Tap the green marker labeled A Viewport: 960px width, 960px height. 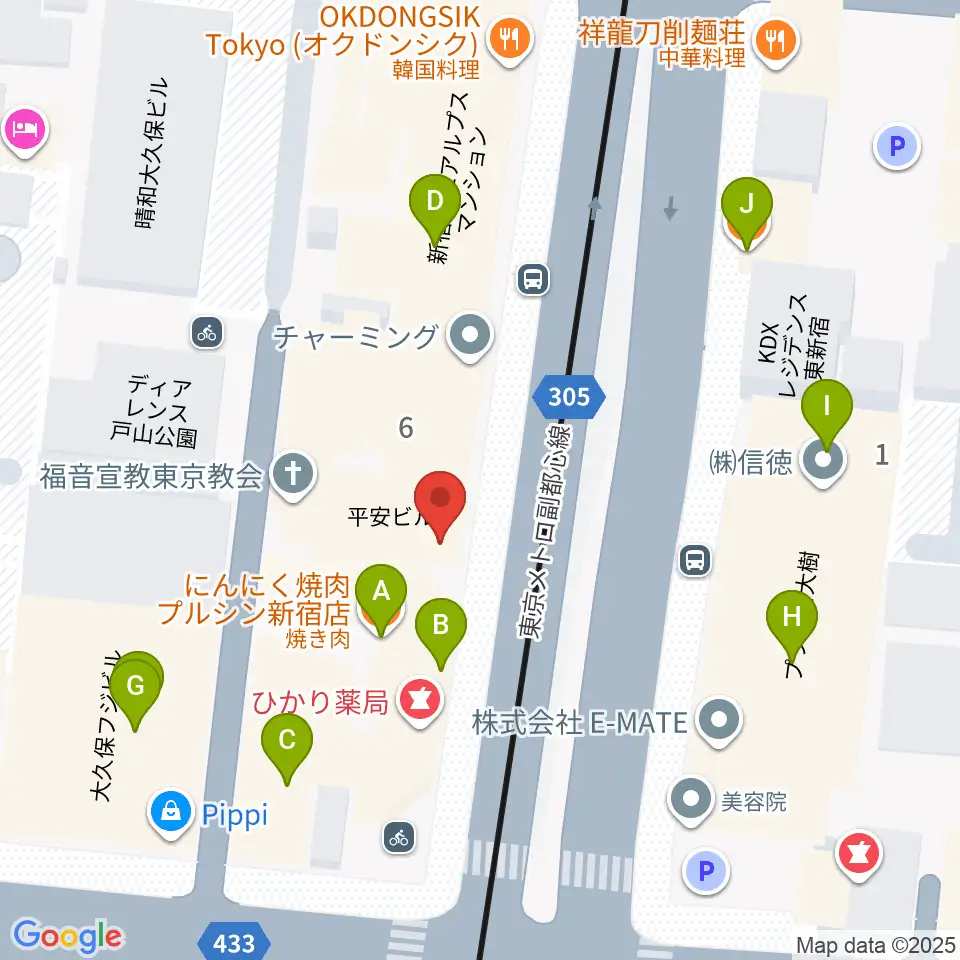[x=381, y=599]
